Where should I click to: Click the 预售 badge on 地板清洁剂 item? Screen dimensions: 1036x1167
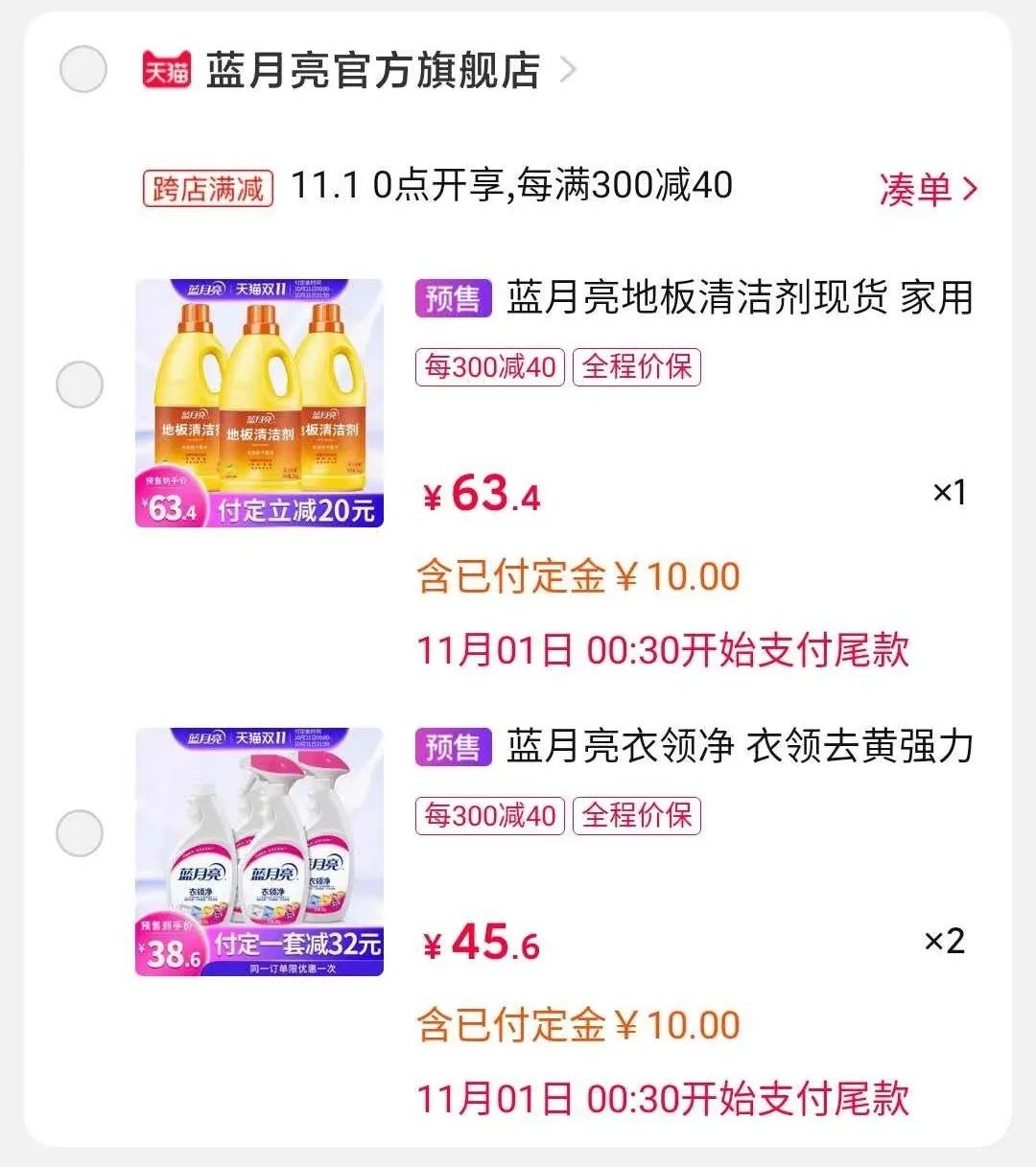[x=453, y=300]
